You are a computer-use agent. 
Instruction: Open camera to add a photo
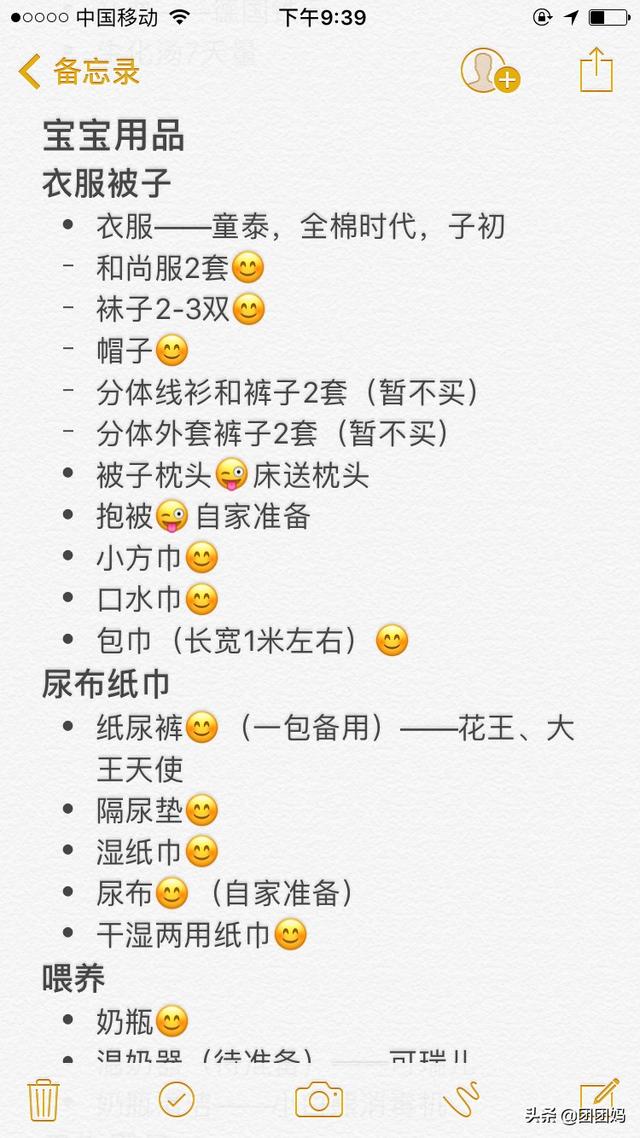point(319,1100)
